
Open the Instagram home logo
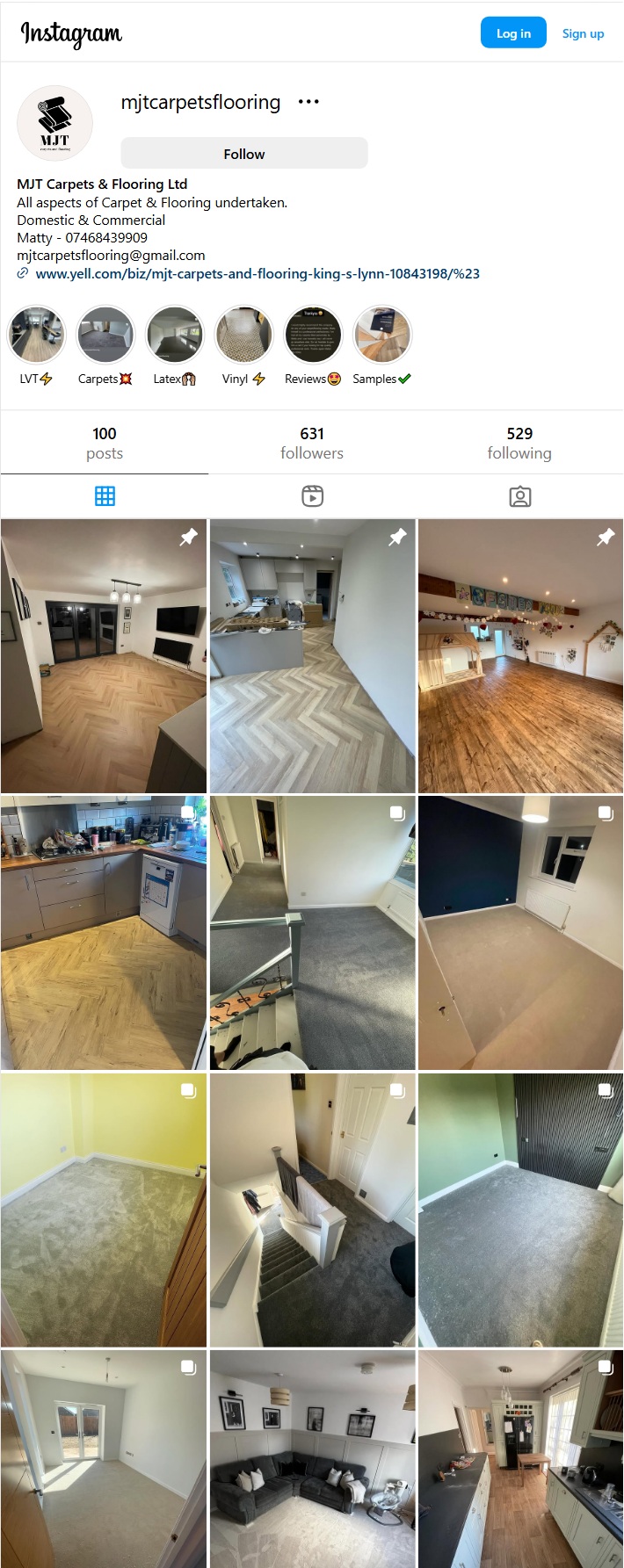pyautogui.click(x=71, y=33)
